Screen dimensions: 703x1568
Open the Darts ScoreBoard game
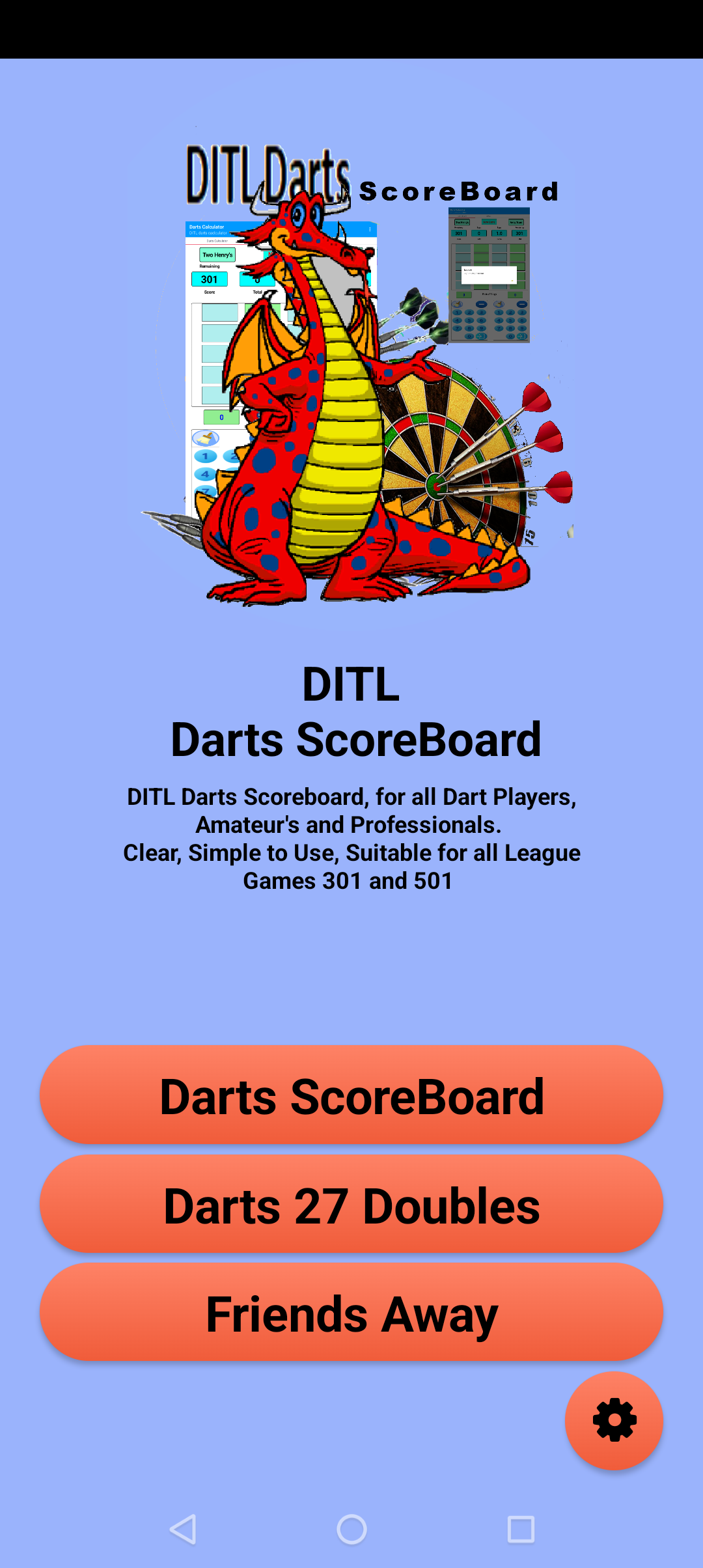click(351, 1097)
